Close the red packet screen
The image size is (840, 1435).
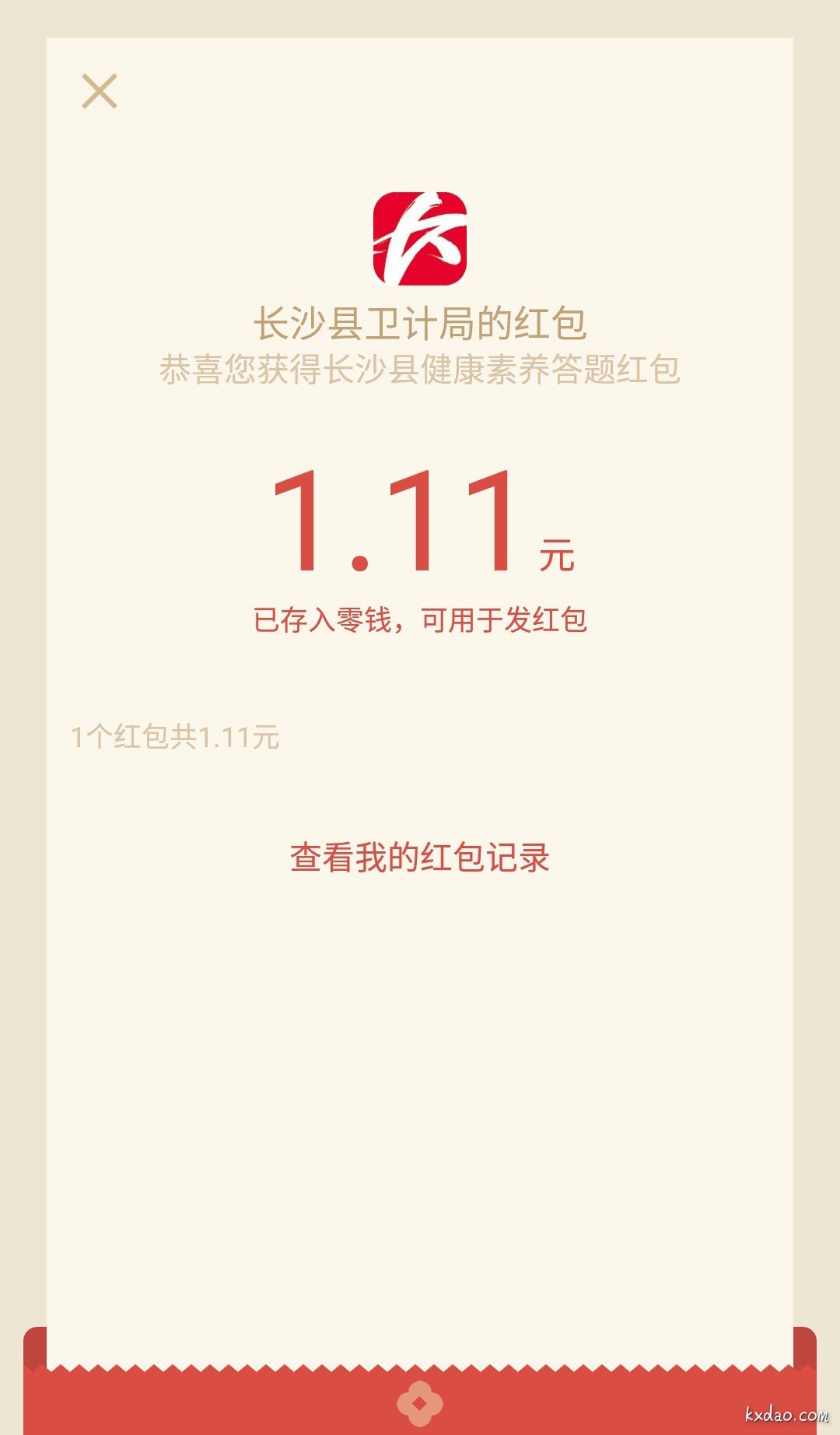coord(100,91)
